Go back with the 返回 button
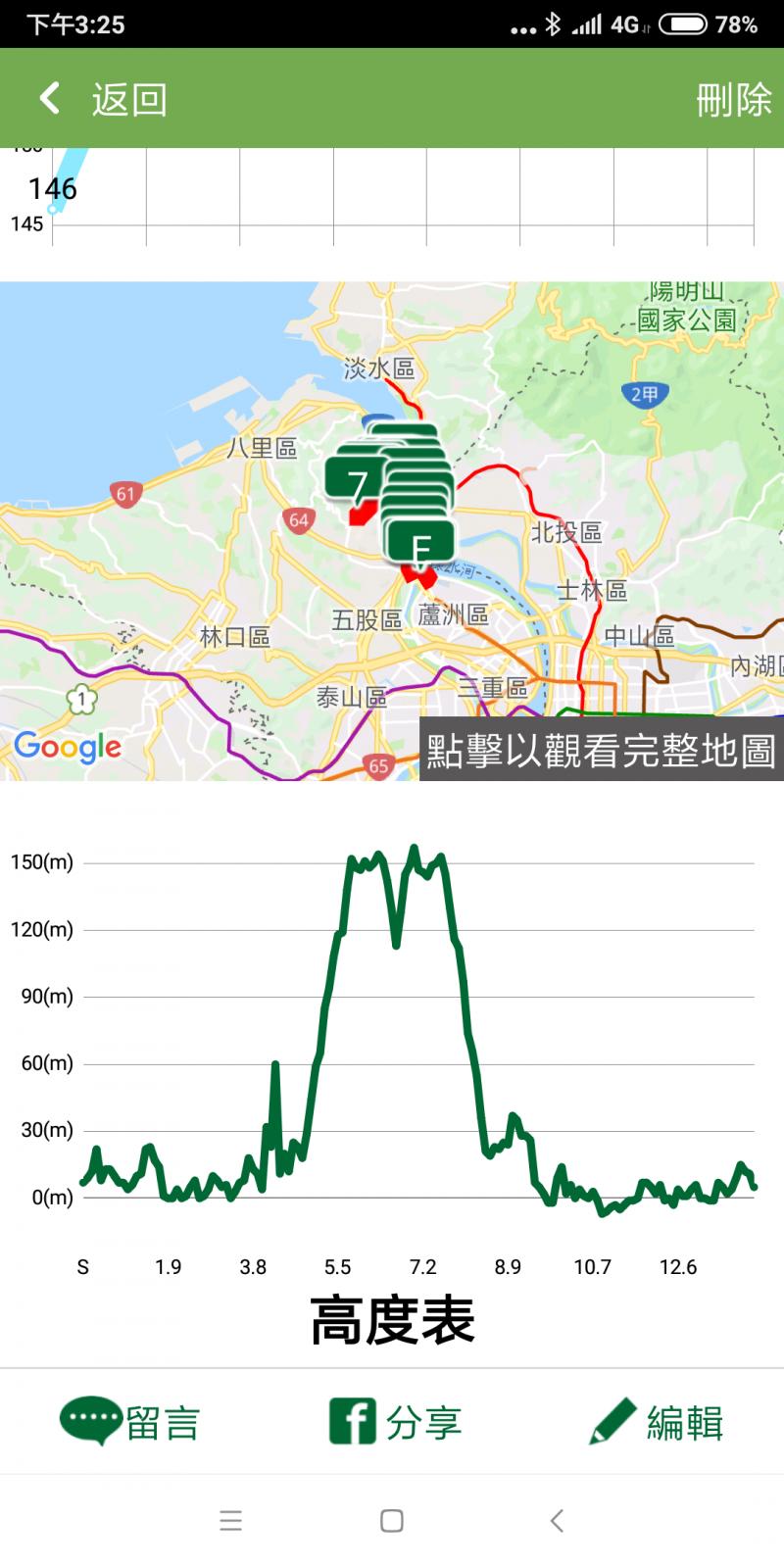Image resolution: width=784 pixels, height=1568 pixels. pos(103,99)
